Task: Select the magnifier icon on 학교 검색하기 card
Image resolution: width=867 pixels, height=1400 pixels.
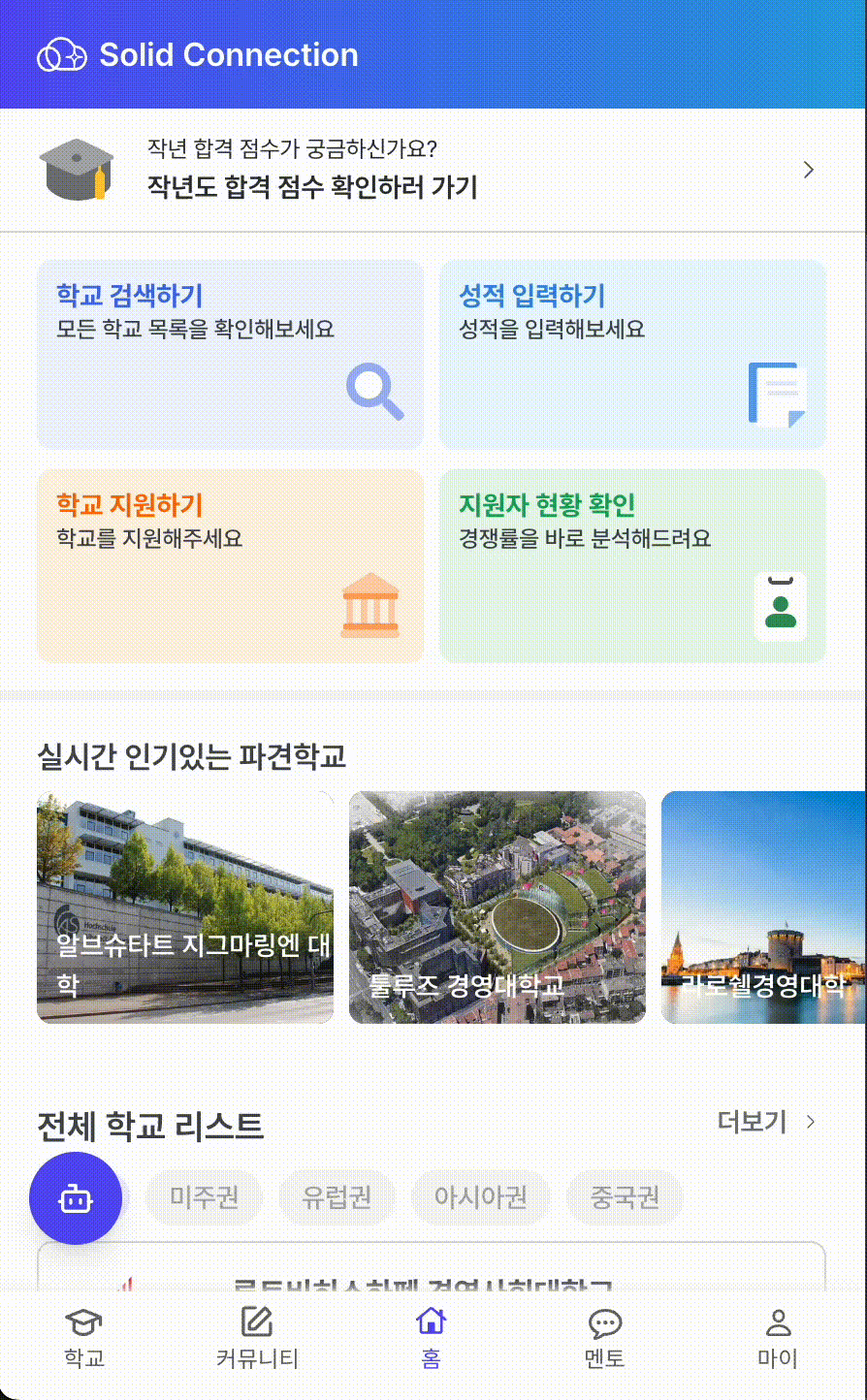Action: 373,392
